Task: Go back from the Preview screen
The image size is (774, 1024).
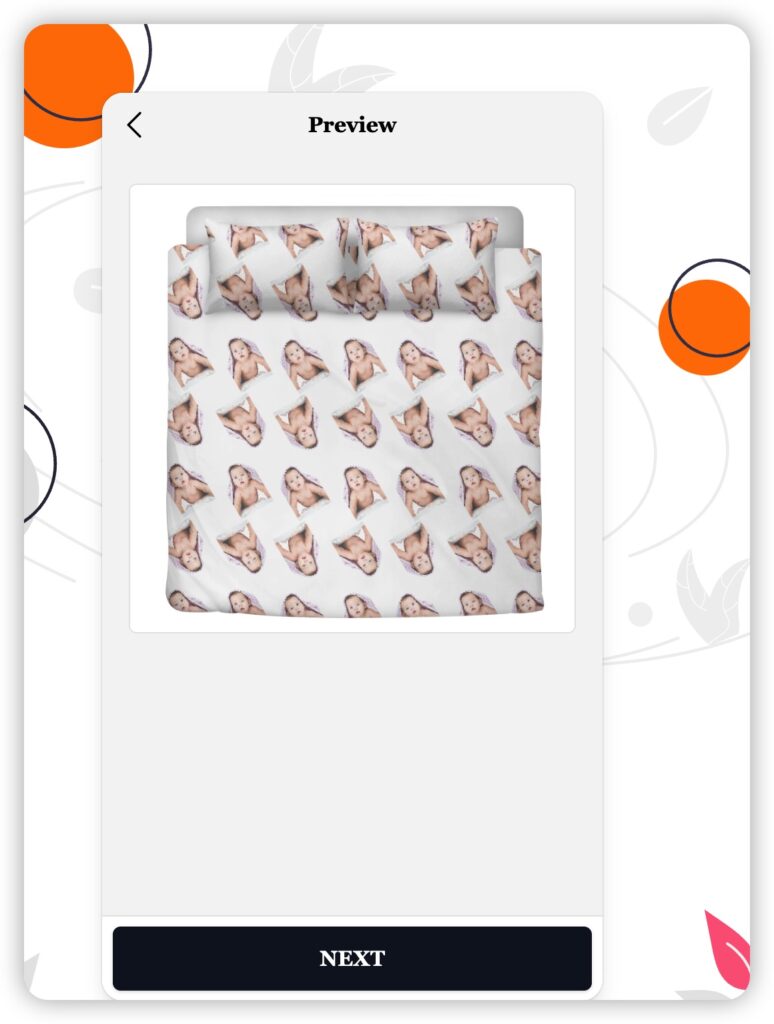Action: click(135, 125)
